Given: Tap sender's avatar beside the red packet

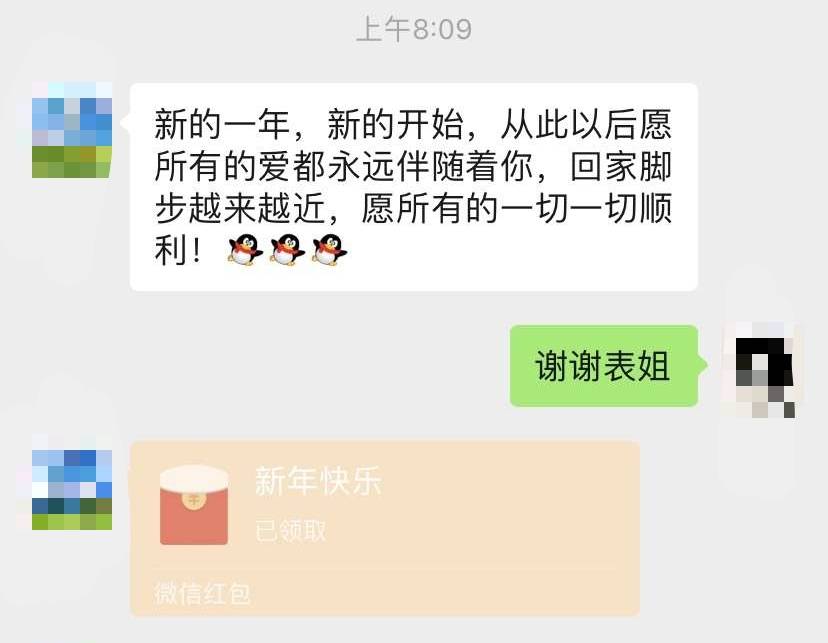Looking at the screenshot, I should point(72,490).
